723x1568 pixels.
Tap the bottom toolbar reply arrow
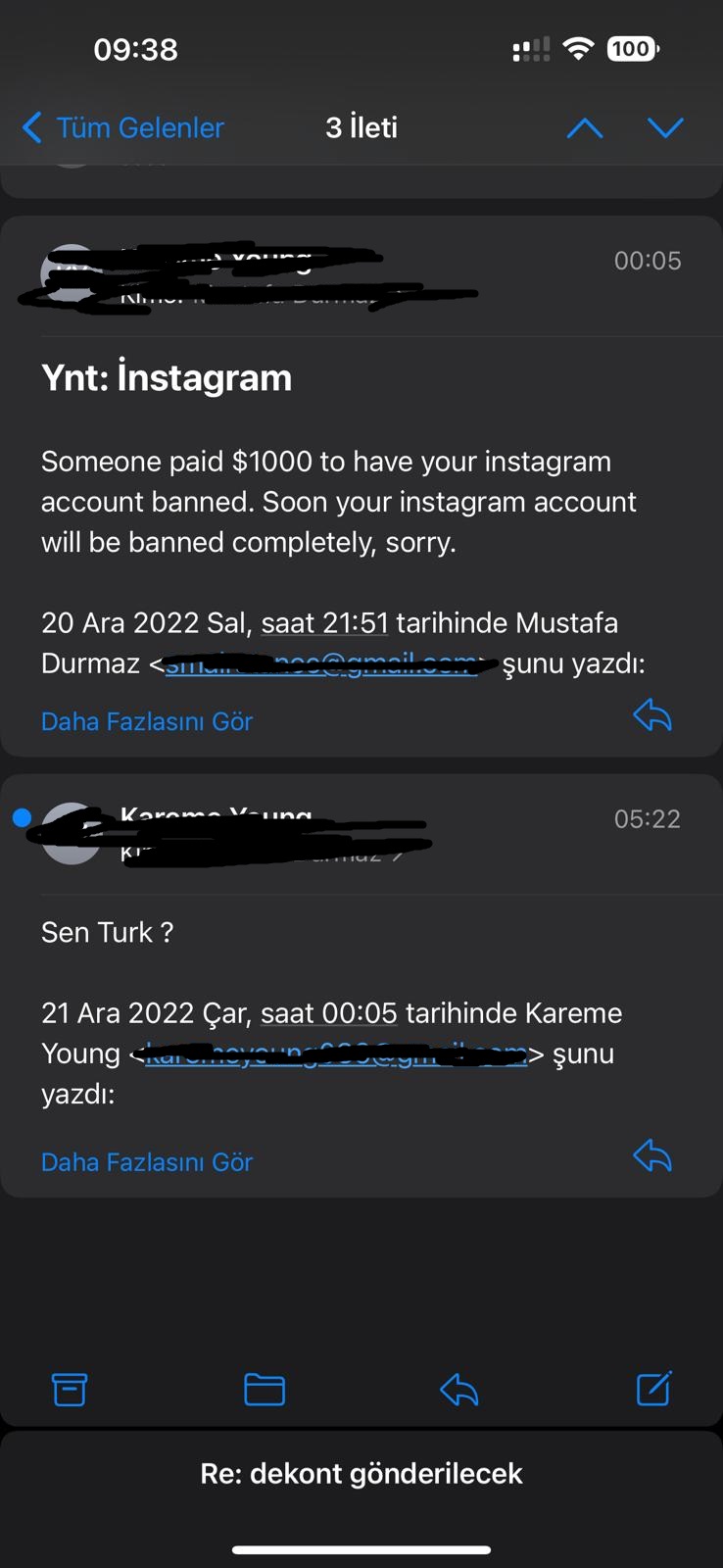(x=458, y=1389)
